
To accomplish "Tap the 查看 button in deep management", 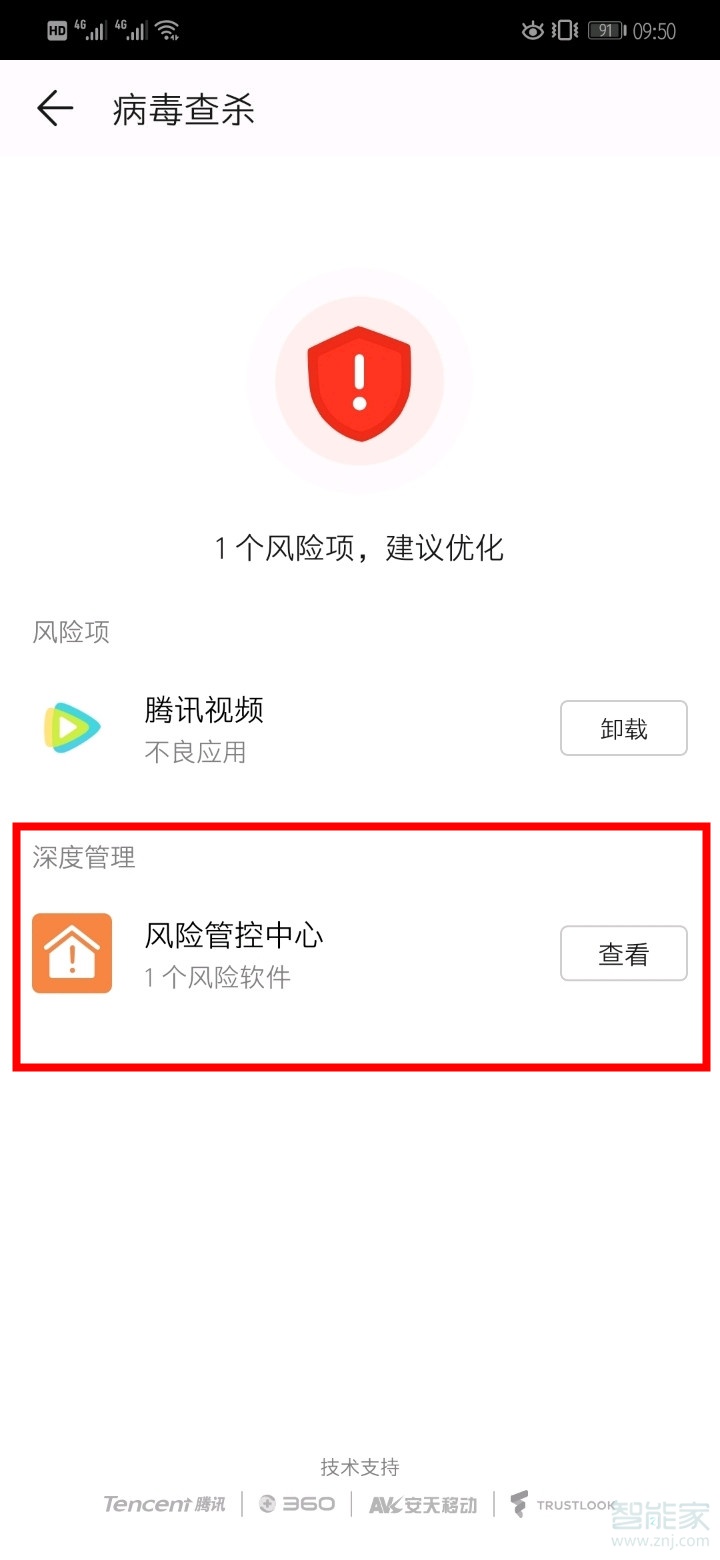I will [x=623, y=953].
